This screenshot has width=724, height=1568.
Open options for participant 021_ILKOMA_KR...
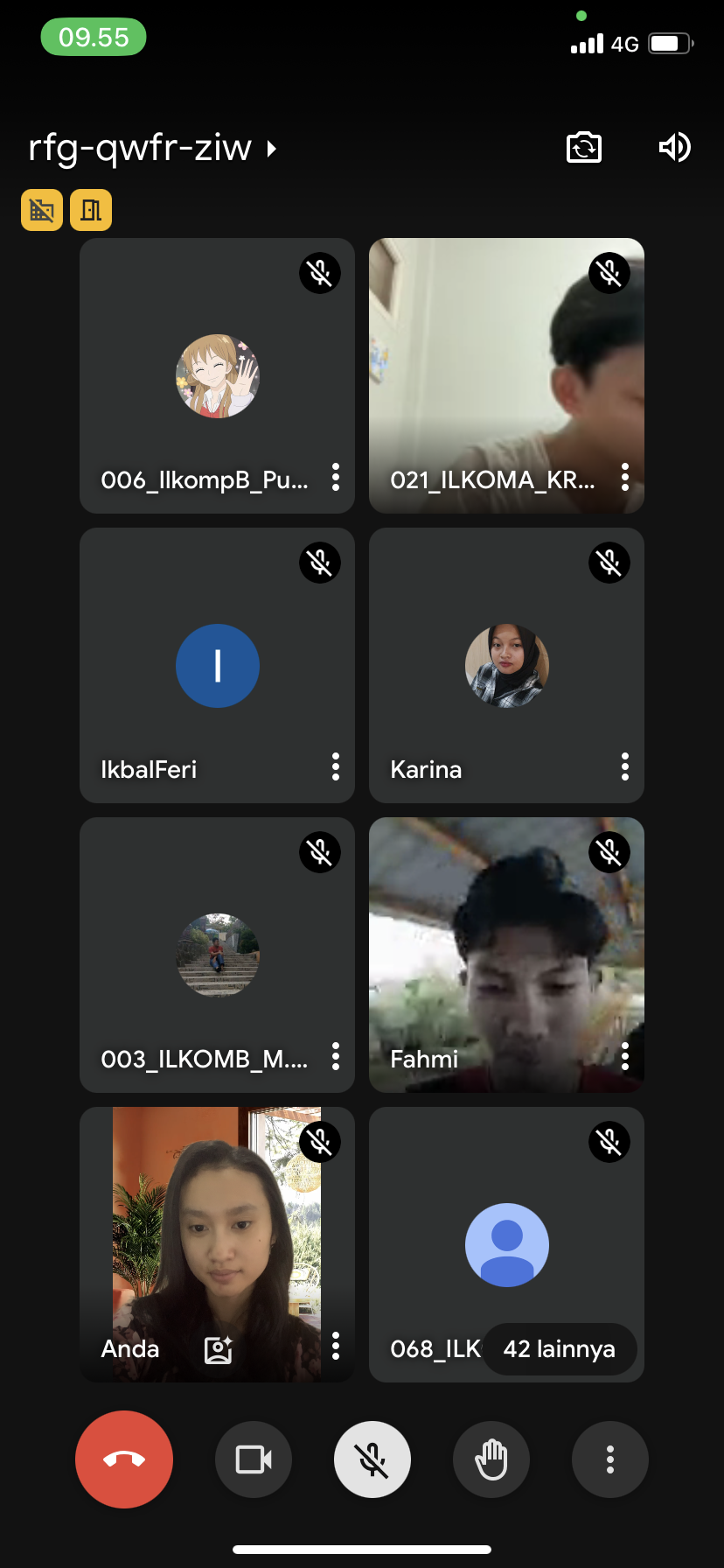(624, 477)
